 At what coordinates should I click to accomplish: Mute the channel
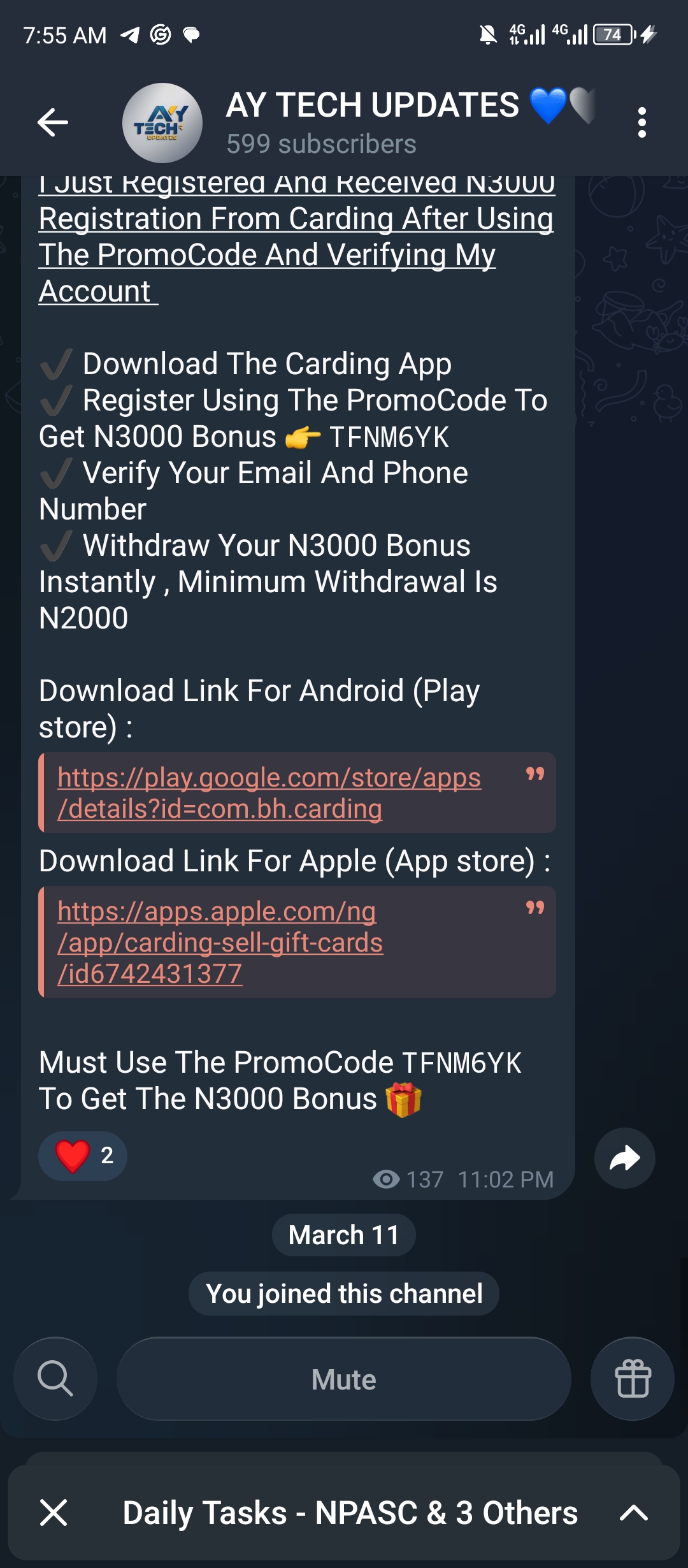pos(343,1379)
